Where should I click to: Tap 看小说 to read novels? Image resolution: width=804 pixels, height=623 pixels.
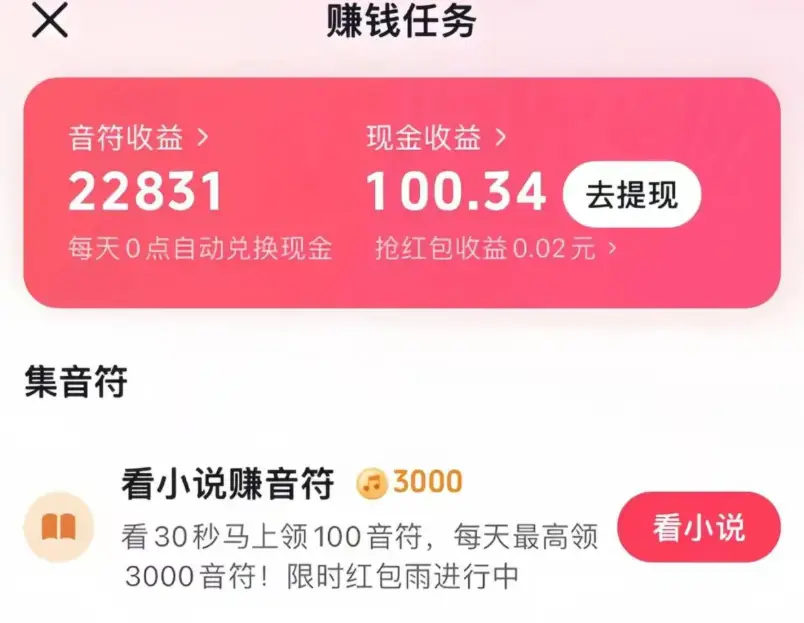pyautogui.click(x=698, y=527)
